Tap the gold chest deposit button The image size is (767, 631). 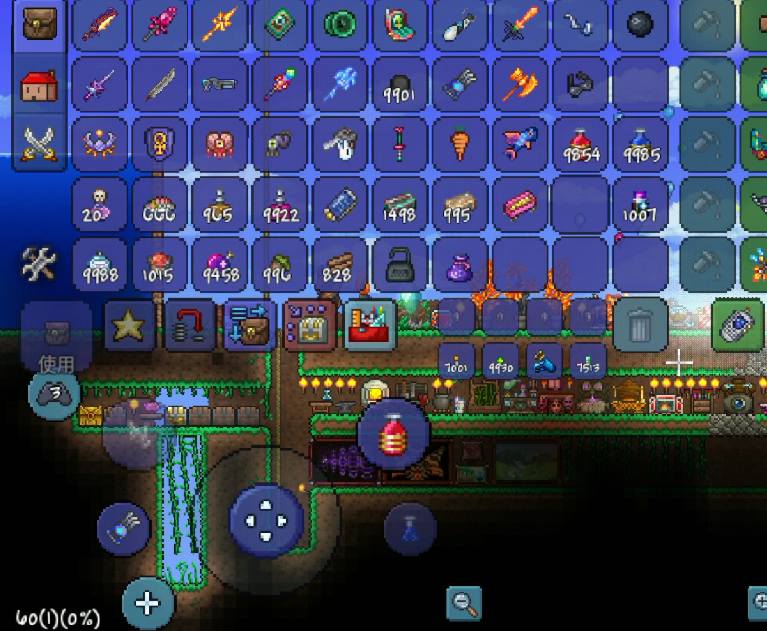tap(310, 326)
